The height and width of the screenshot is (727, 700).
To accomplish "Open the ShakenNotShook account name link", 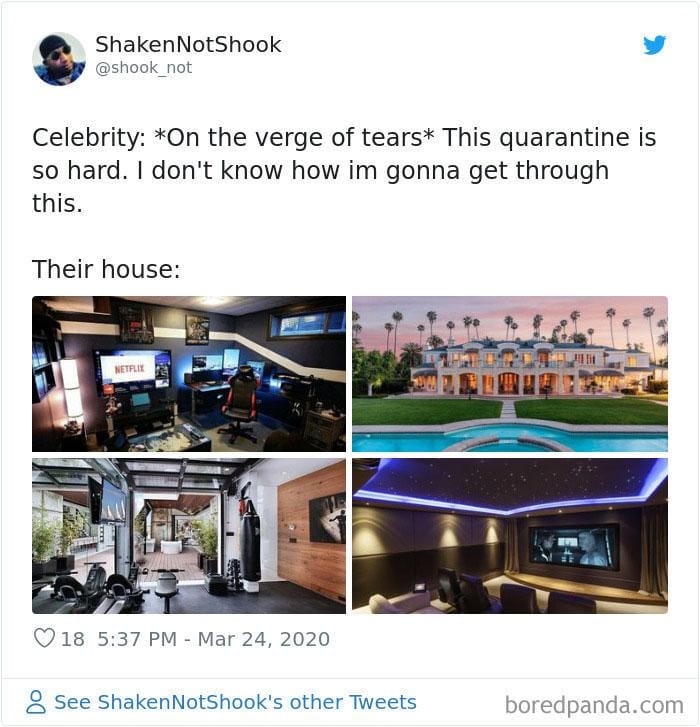I will coord(188,45).
